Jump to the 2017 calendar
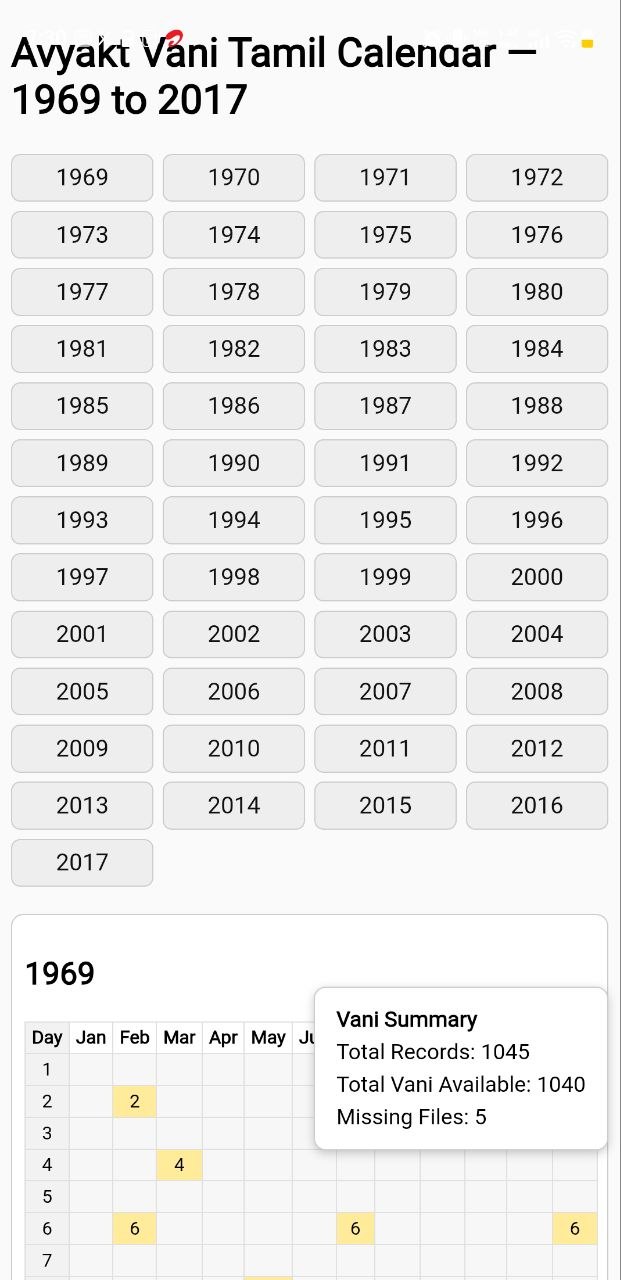 coord(82,862)
